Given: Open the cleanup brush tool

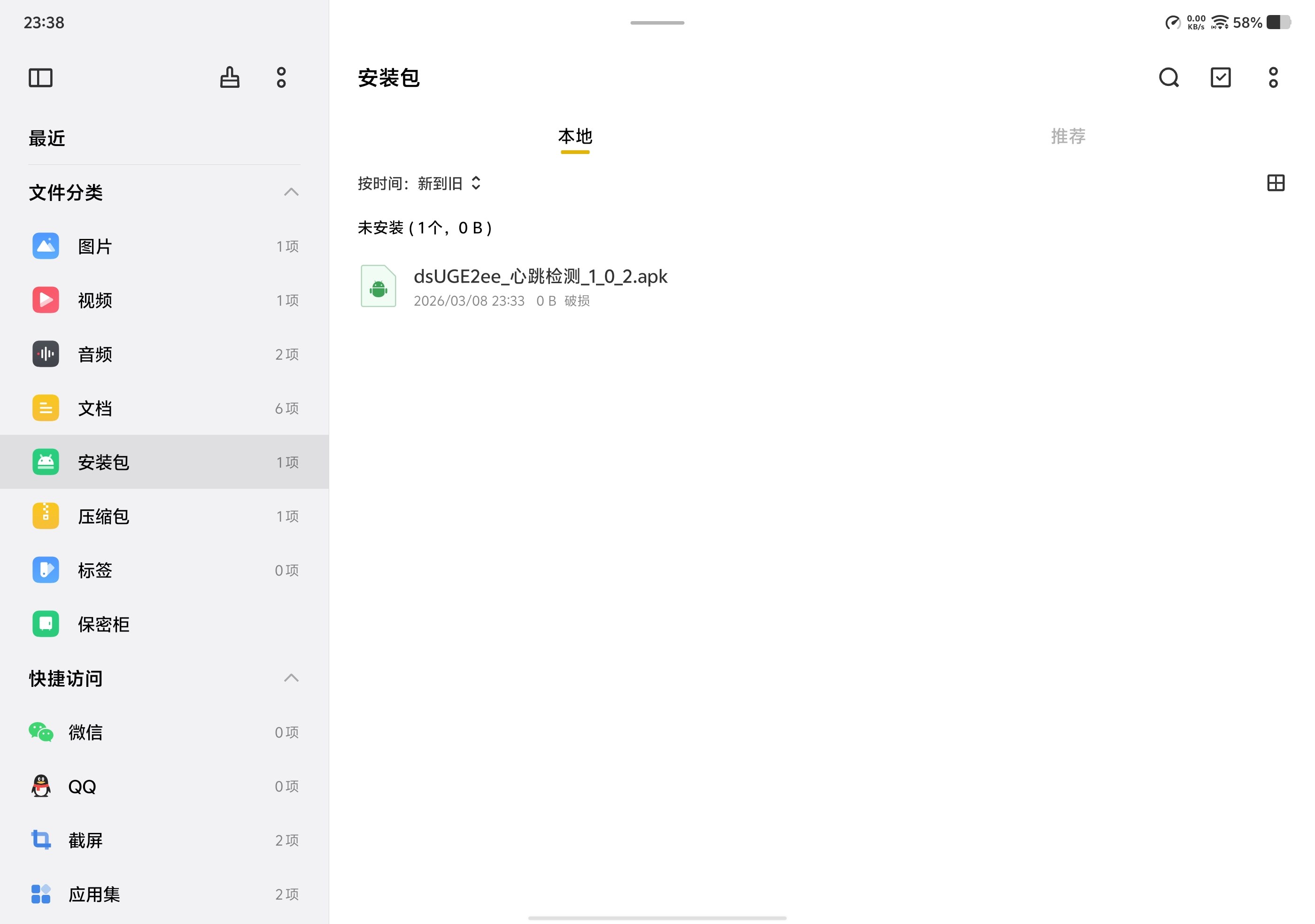Looking at the screenshot, I should [x=230, y=78].
